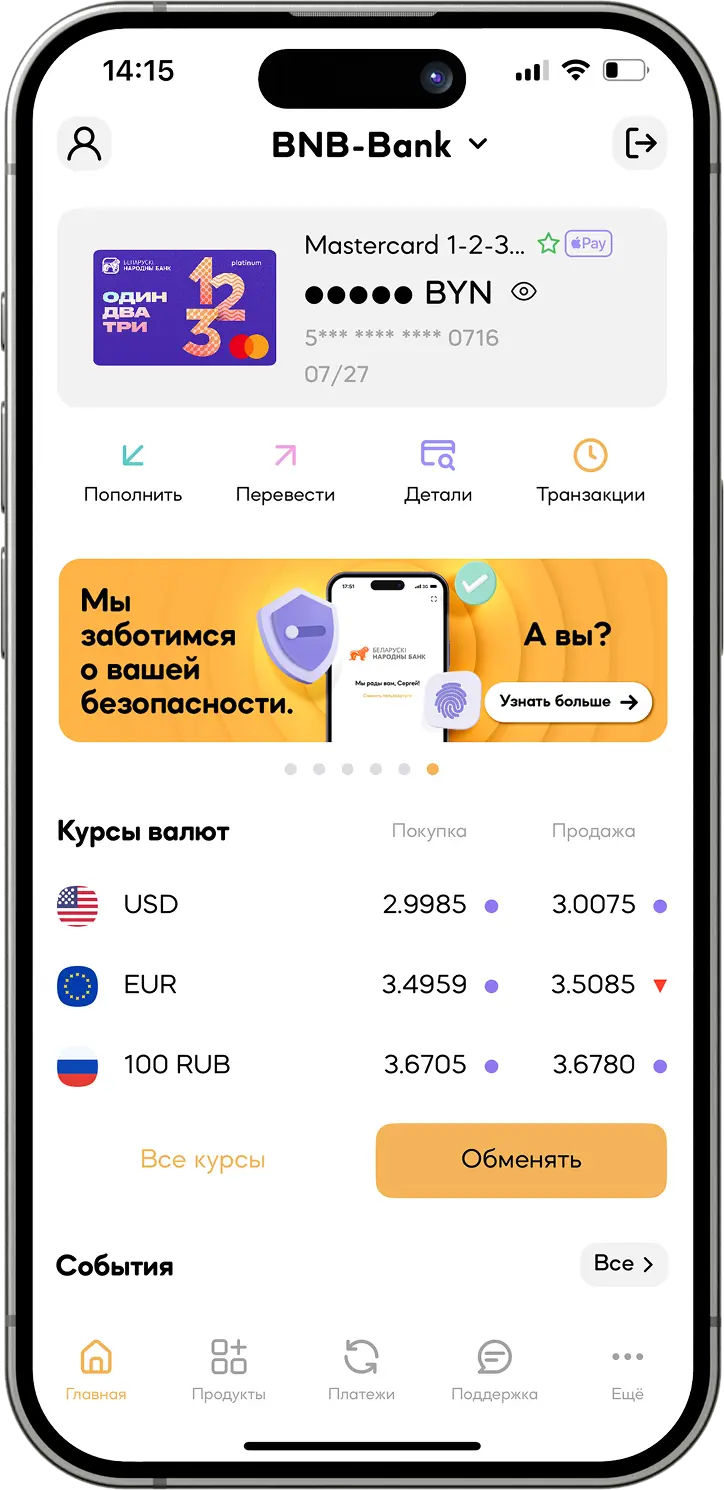This screenshot has height=1490, width=724.
Task: Choose Перевести to make a transfer
Action: coord(285,472)
